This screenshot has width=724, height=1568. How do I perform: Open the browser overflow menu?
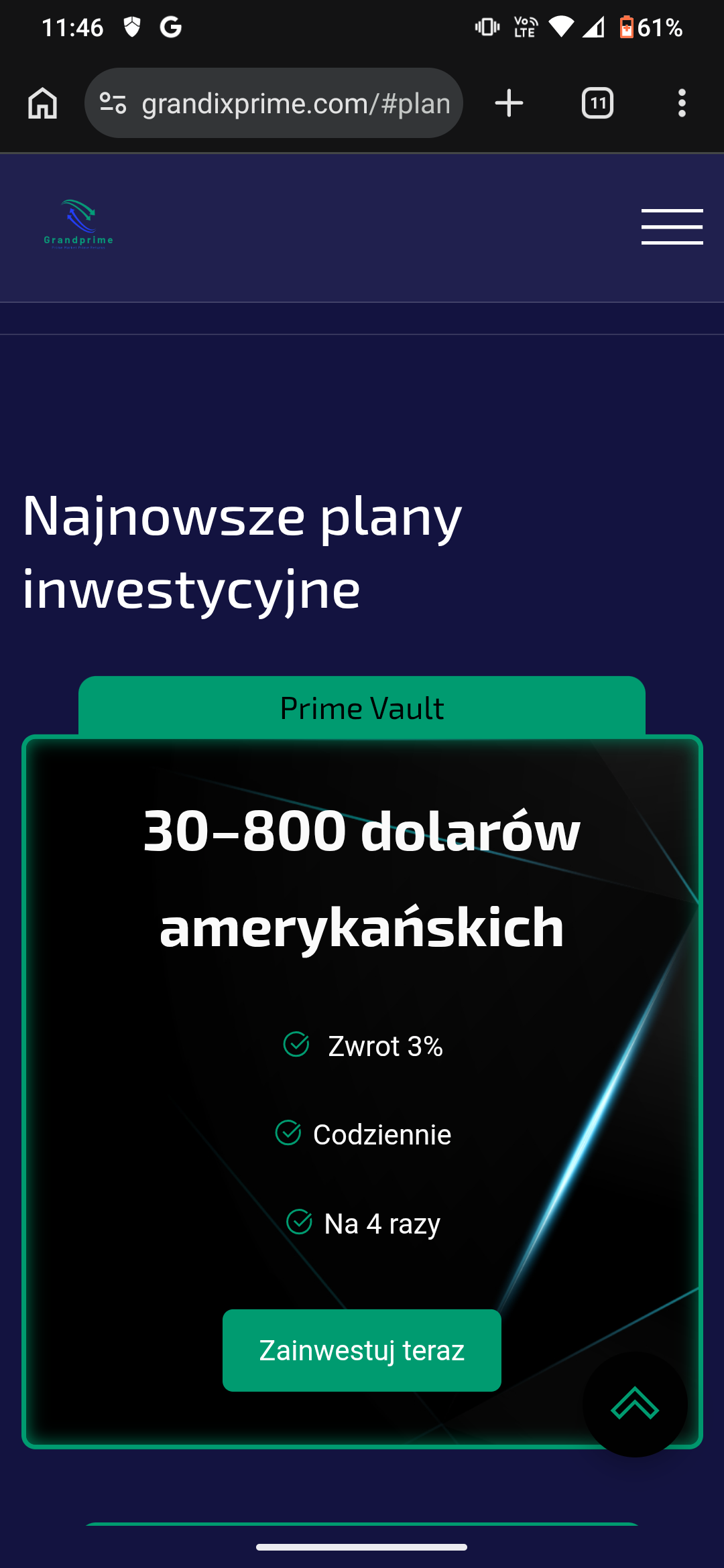(x=682, y=103)
